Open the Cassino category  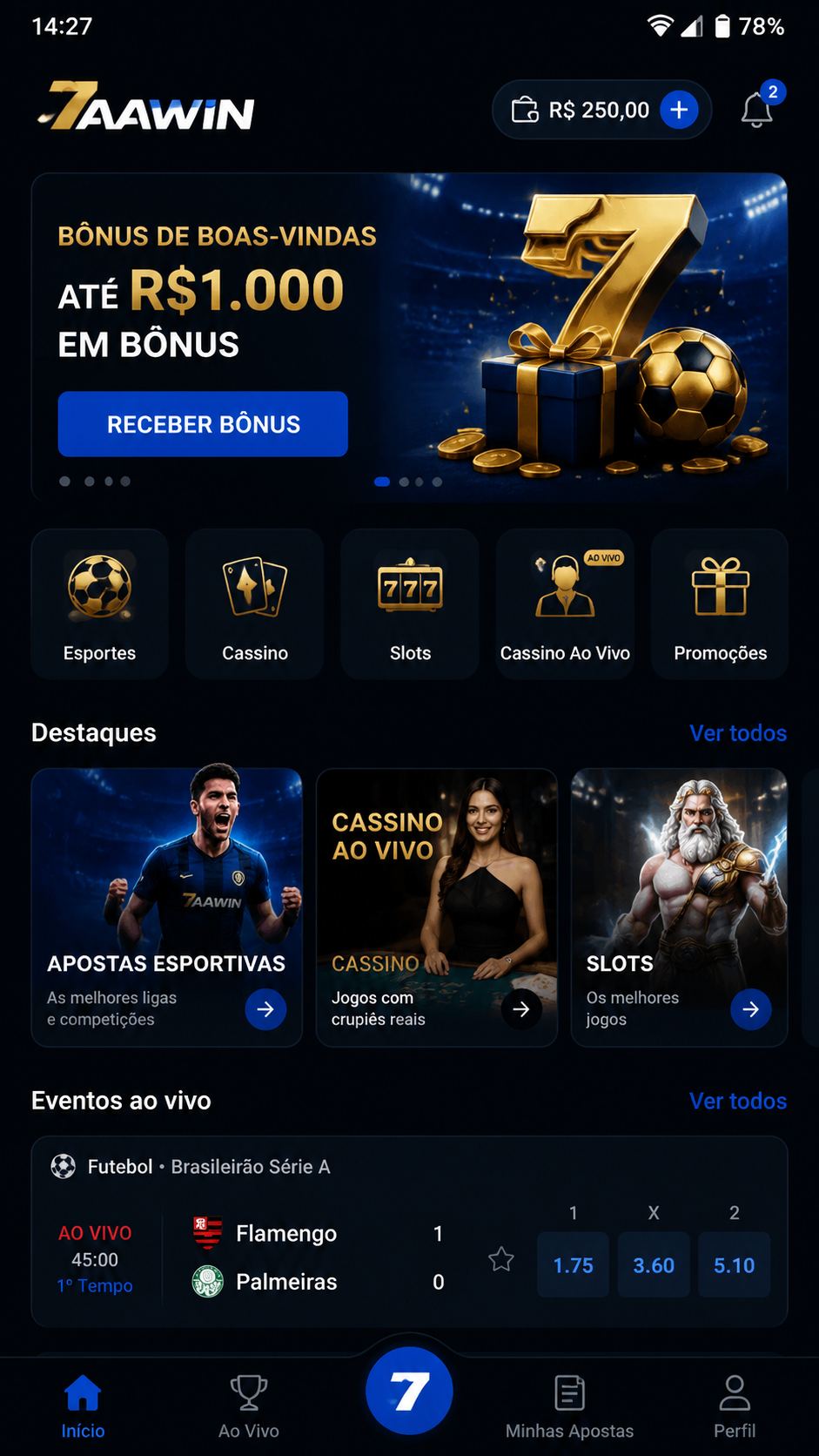point(255,603)
